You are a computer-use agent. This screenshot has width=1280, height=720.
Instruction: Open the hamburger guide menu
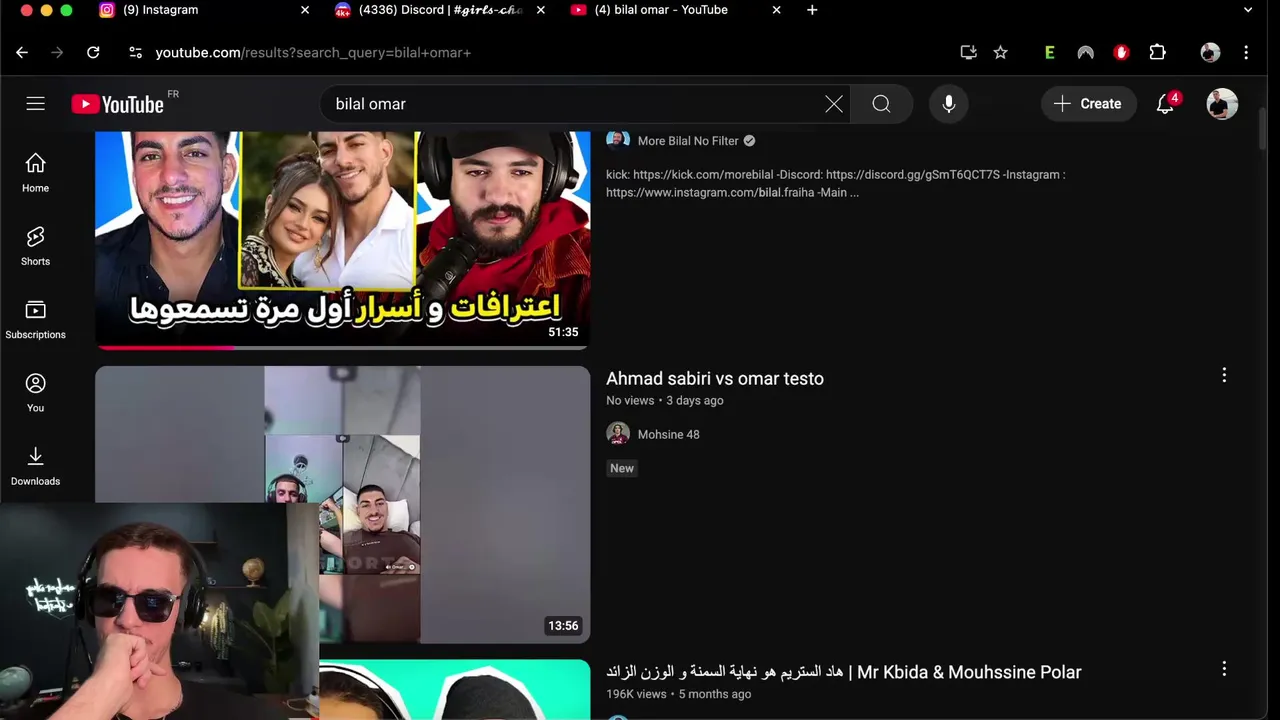(35, 104)
